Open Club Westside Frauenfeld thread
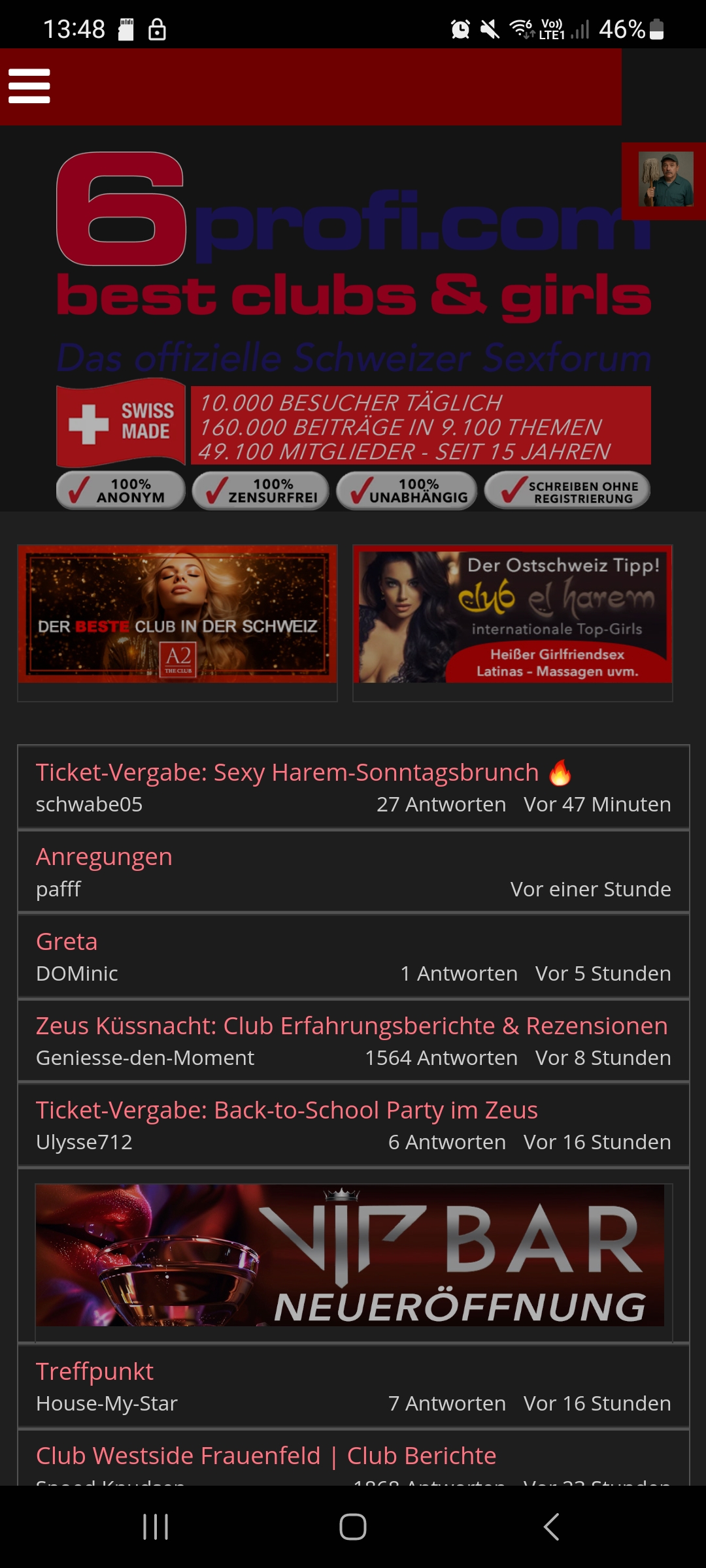706x1568 pixels. (x=266, y=1456)
